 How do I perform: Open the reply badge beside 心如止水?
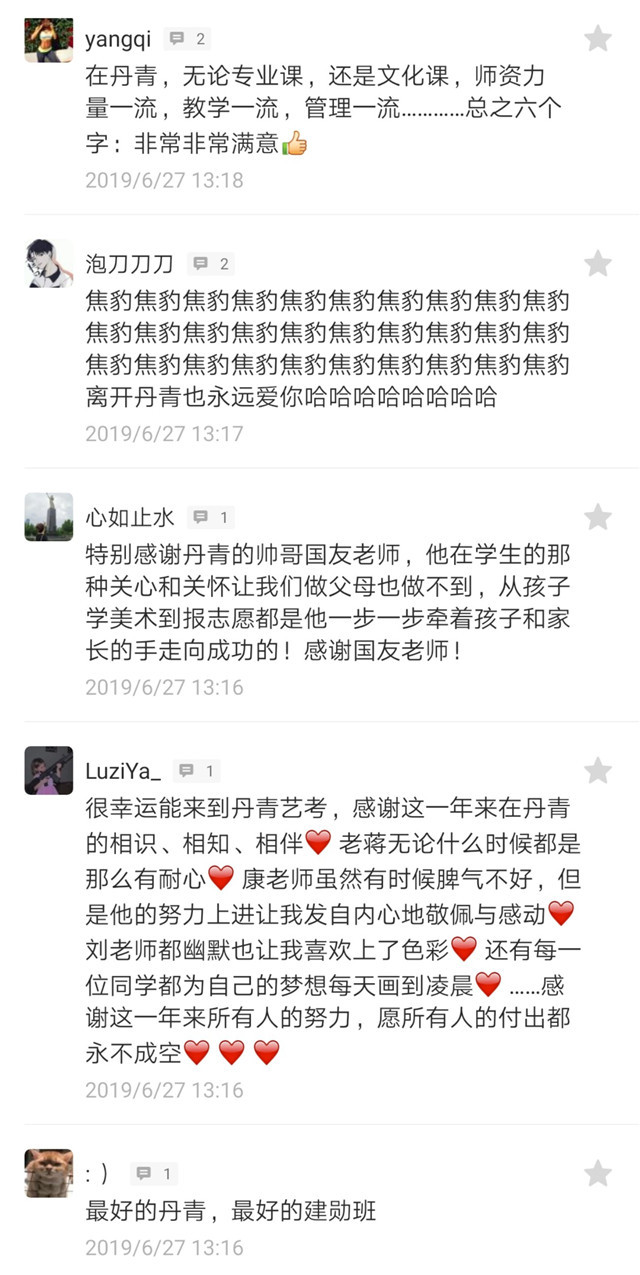(x=211, y=517)
